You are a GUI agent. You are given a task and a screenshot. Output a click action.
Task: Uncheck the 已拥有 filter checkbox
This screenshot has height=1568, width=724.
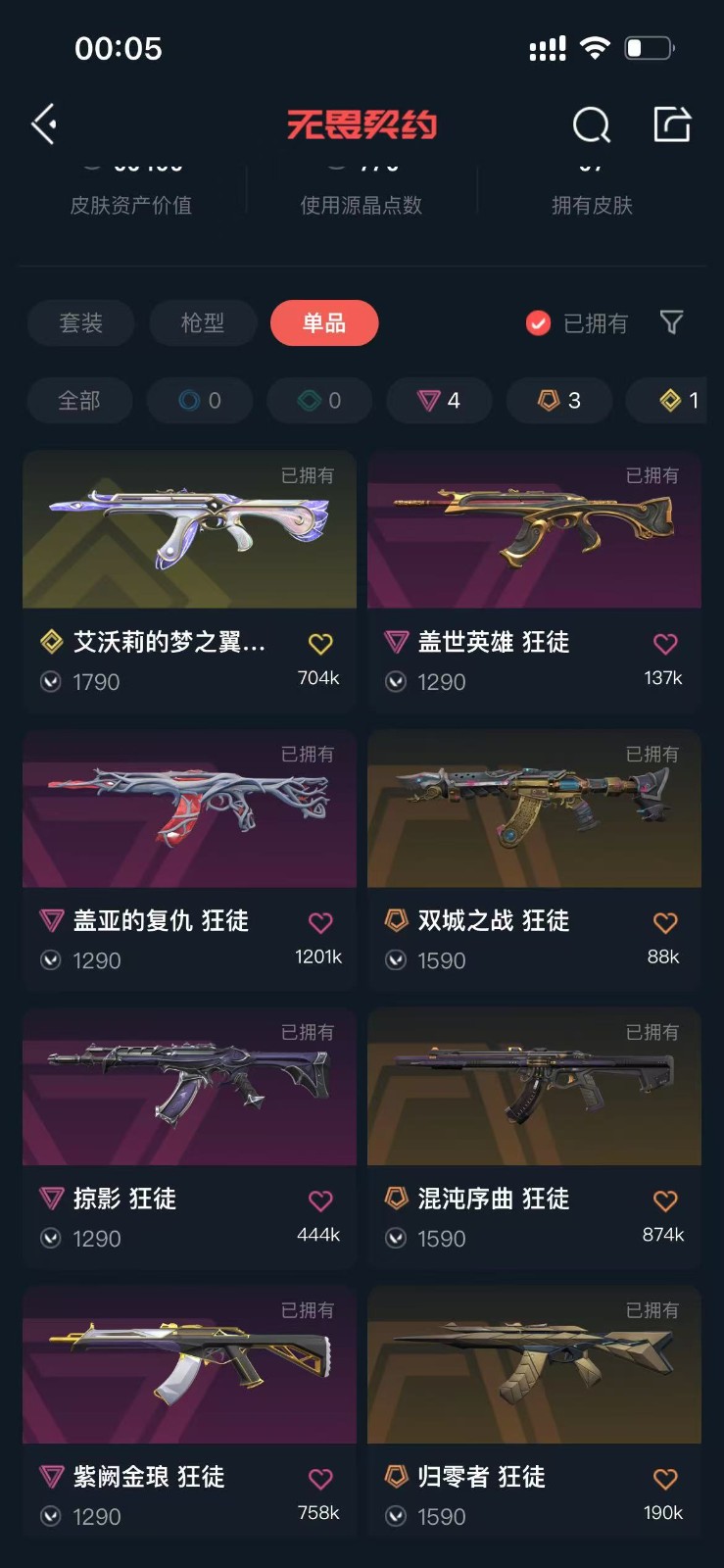[x=539, y=322]
